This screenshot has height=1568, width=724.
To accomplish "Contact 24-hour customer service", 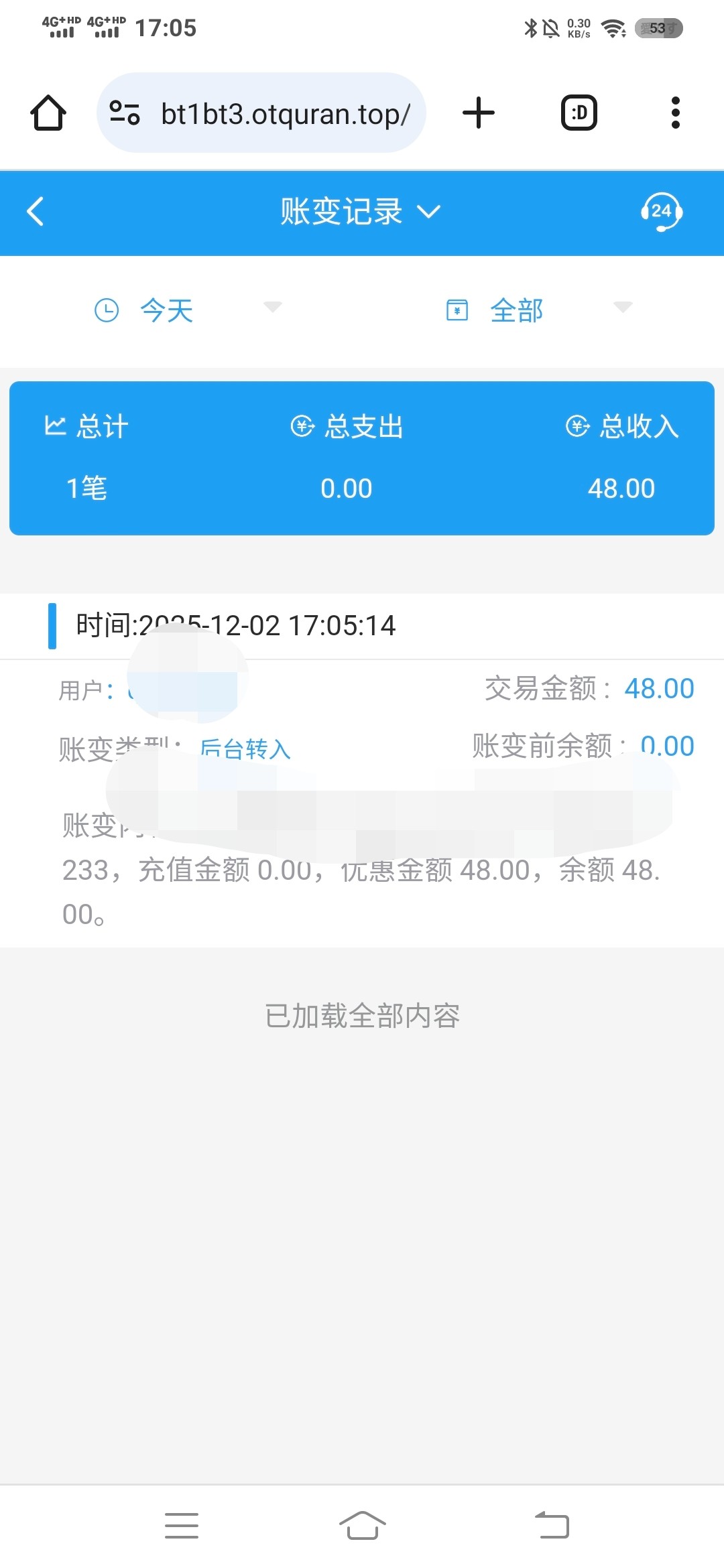I will click(x=661, y=212).
